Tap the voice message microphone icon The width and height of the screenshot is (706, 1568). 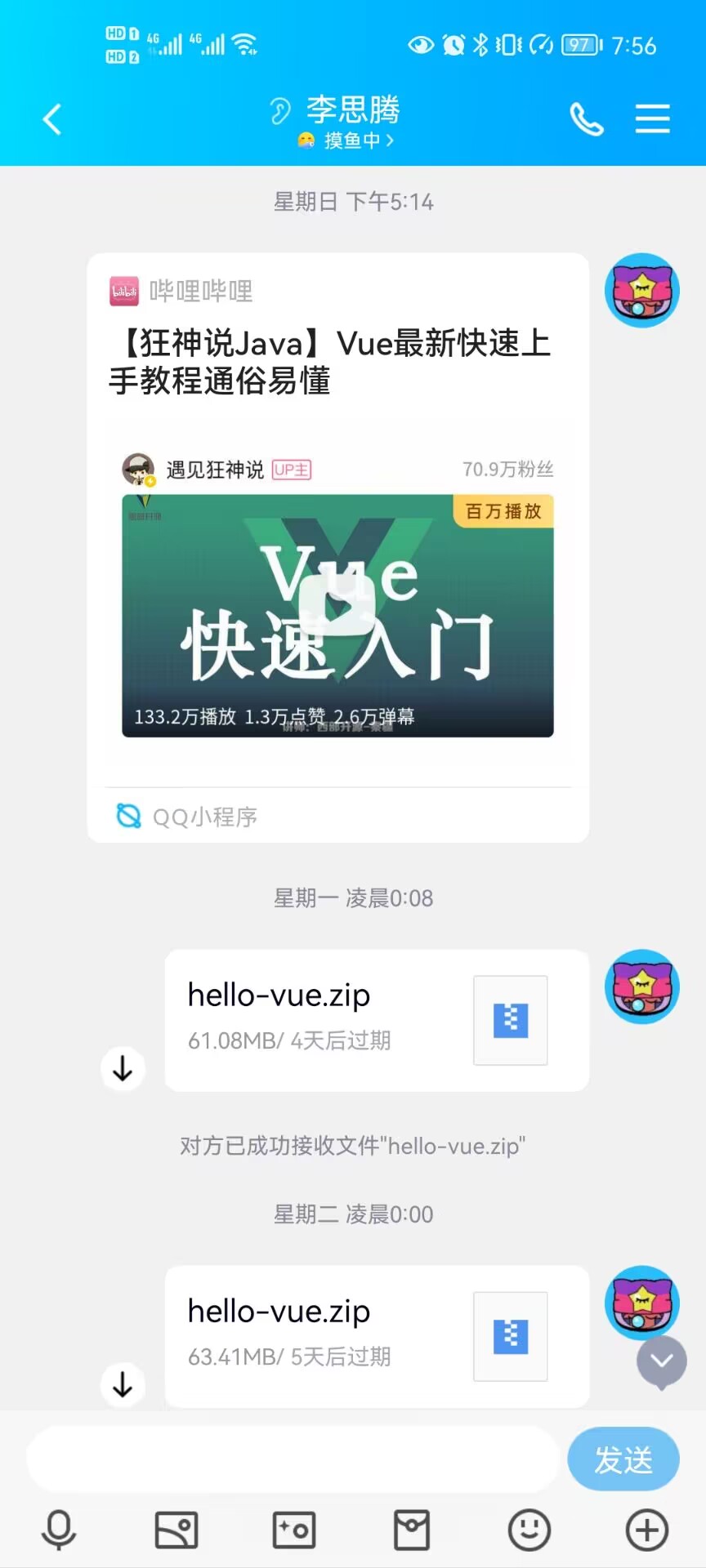pos(58,1530)
